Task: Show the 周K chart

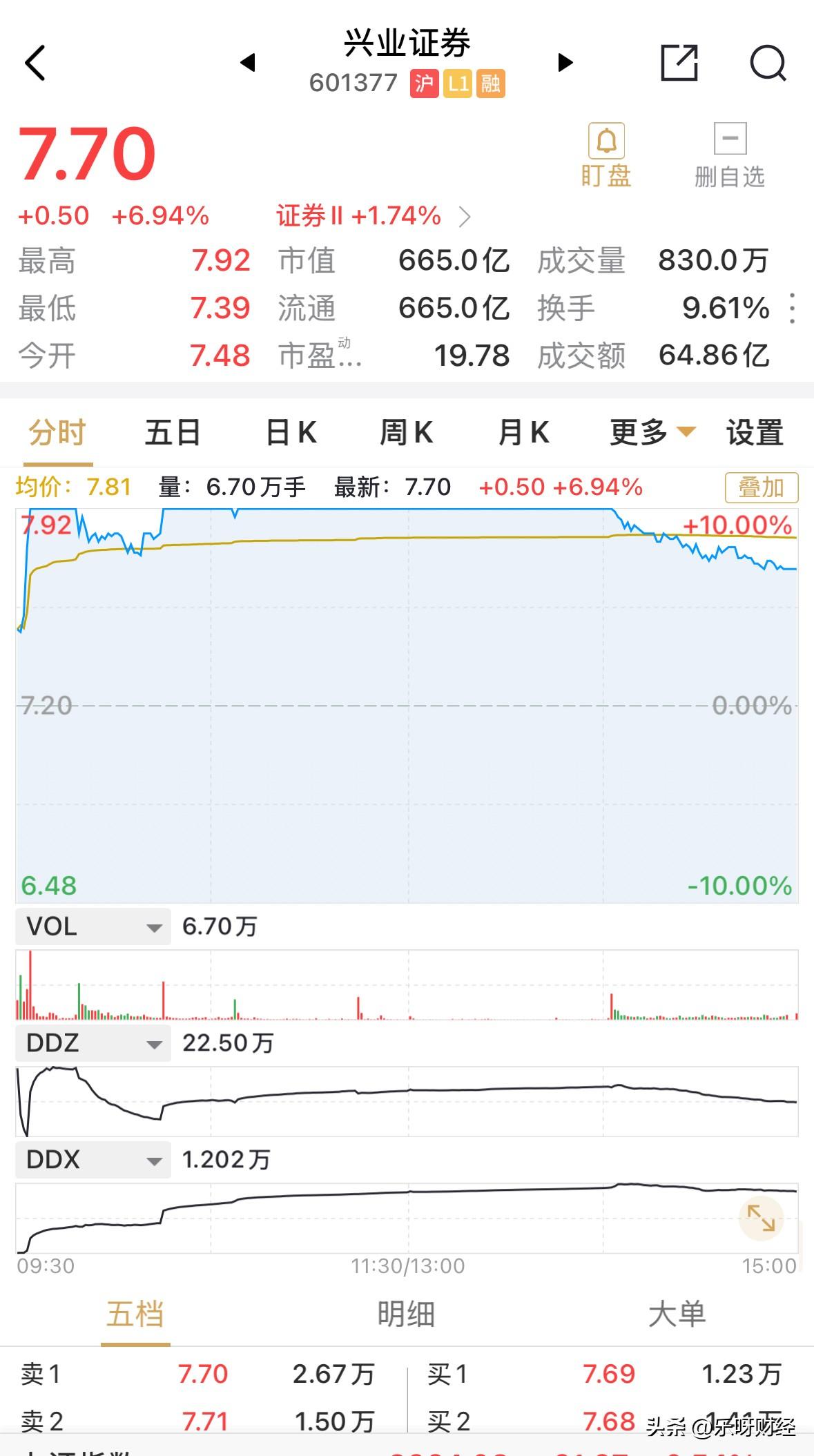Action: tap(407, 433)
